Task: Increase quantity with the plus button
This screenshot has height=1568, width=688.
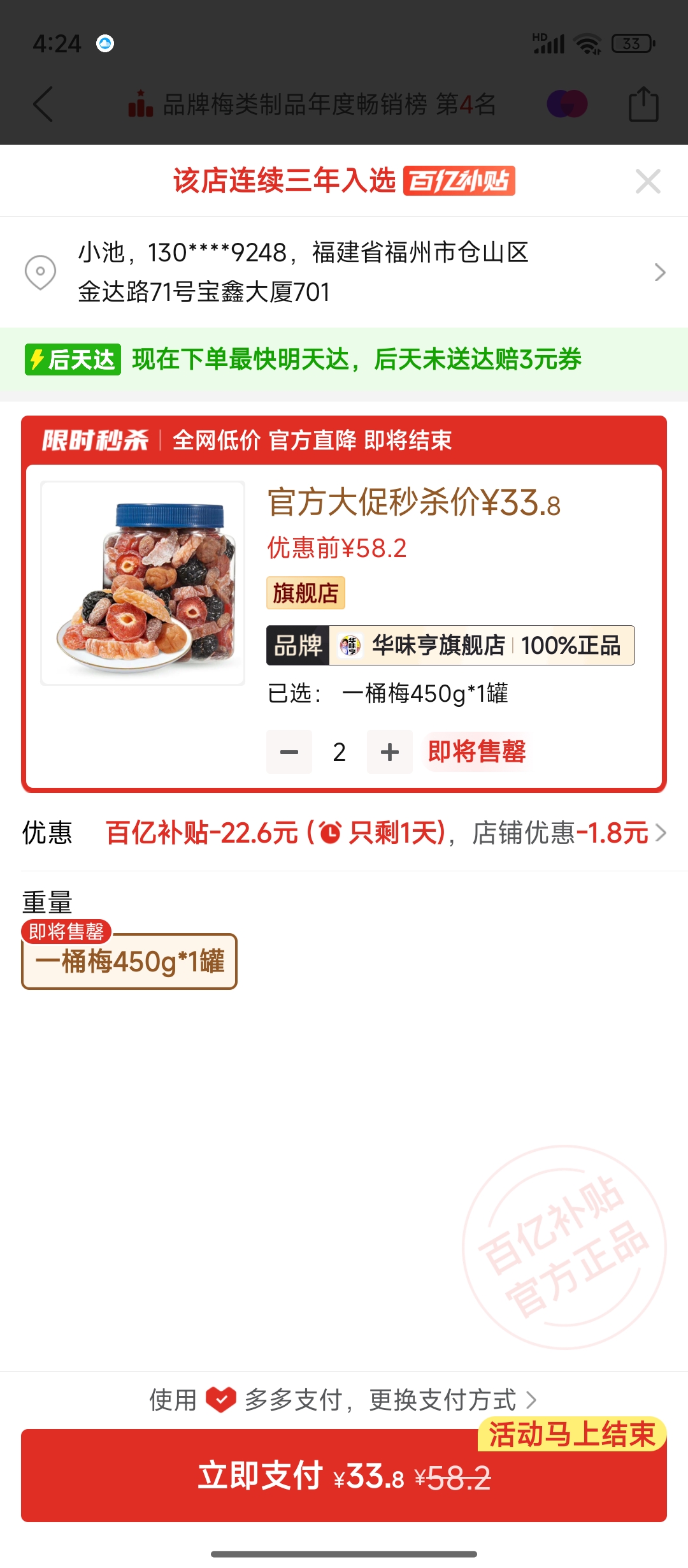Action: click(x=389, y=752)
